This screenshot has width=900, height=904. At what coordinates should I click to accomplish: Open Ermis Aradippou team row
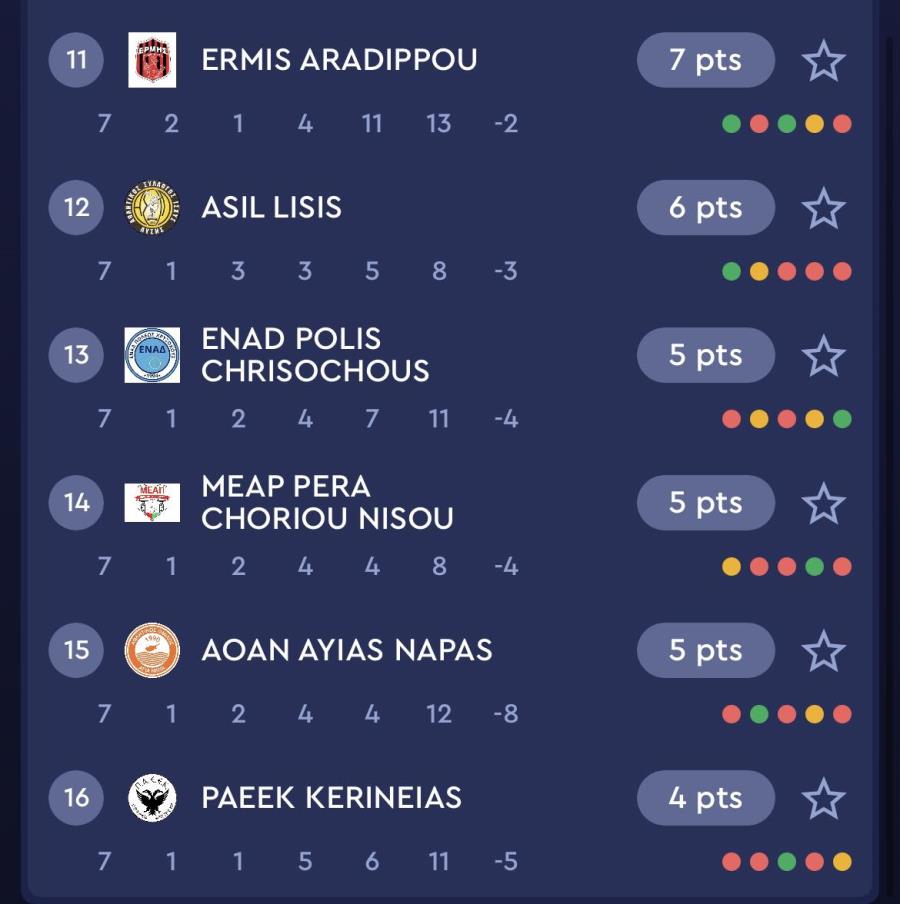tap(339, 60)
